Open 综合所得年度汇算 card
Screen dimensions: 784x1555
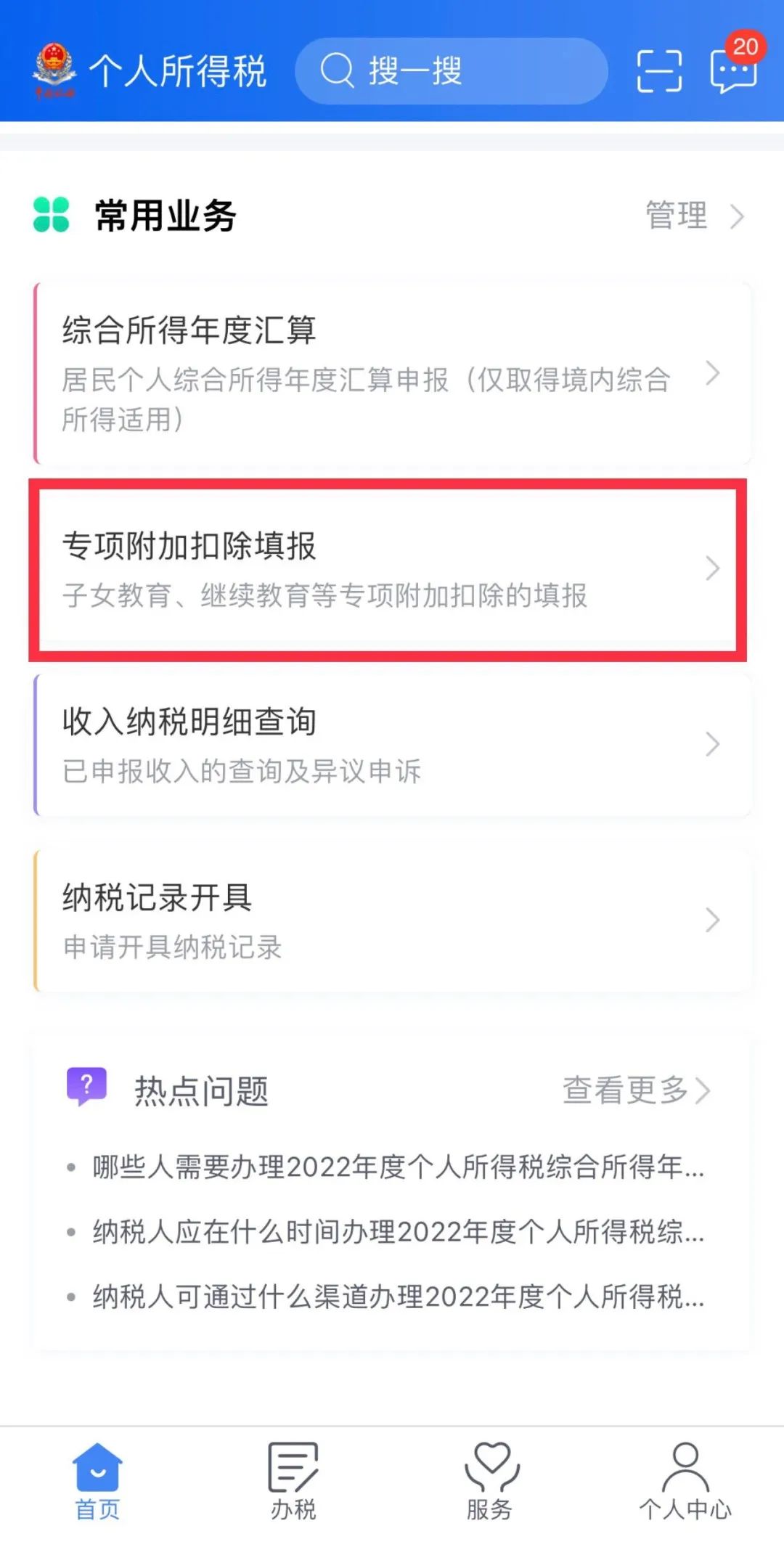point(392,374)
